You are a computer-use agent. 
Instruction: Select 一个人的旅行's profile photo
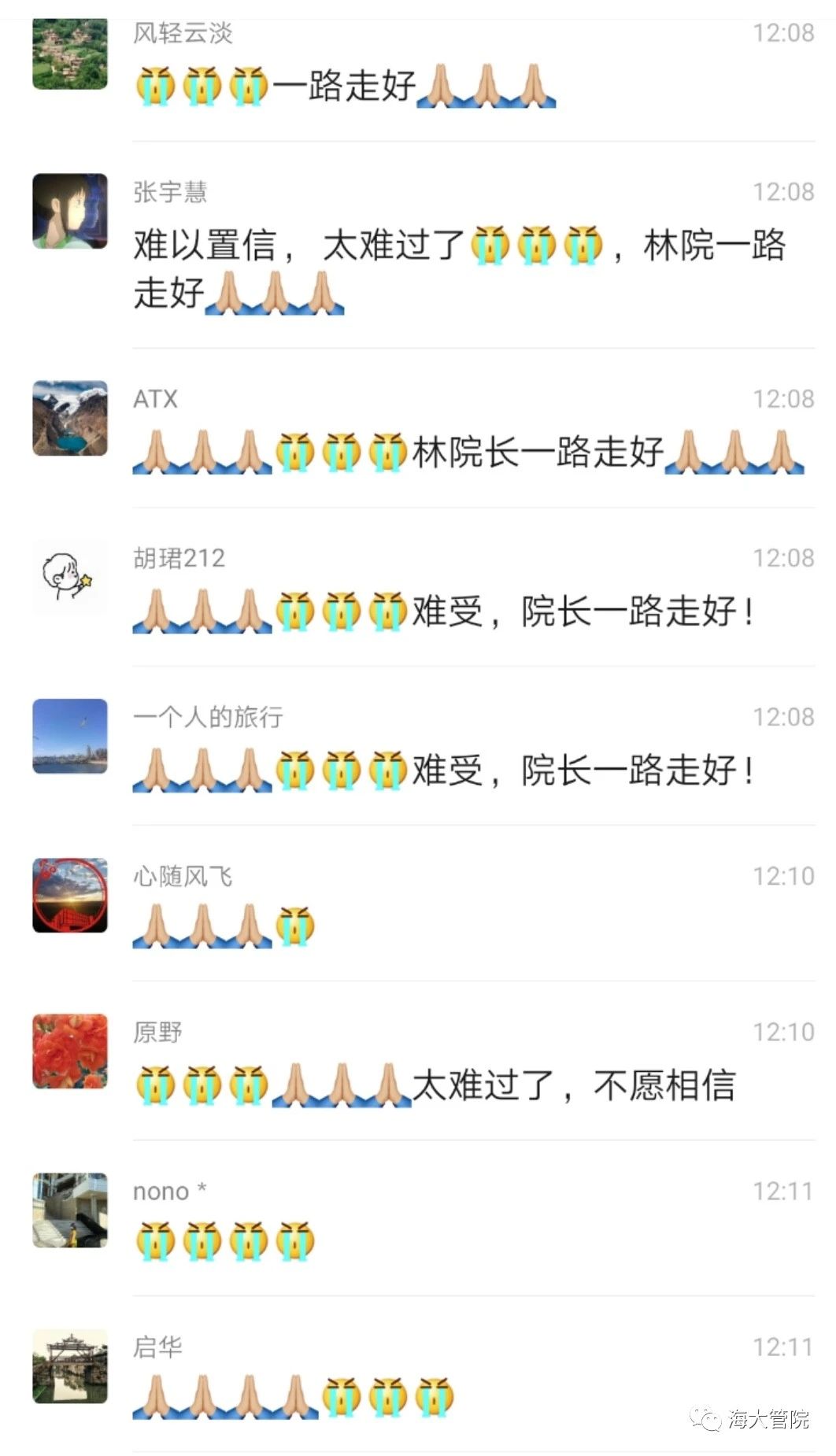pyautogui.click(x=70, y=736)
